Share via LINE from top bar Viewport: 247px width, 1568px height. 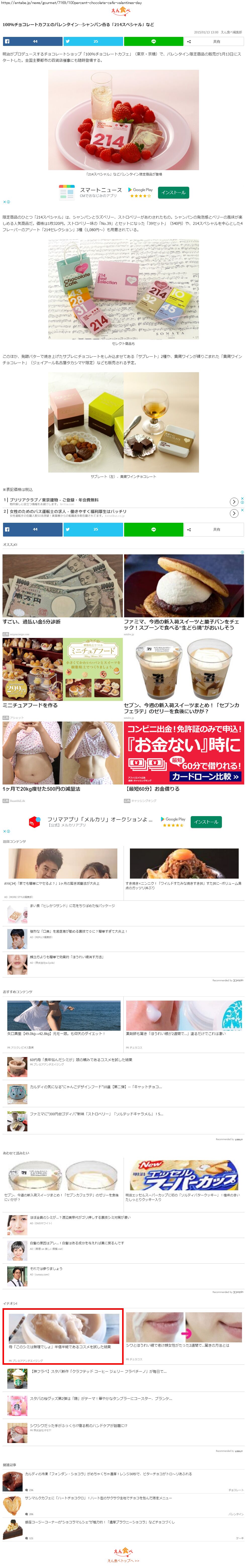click(153, 42)
